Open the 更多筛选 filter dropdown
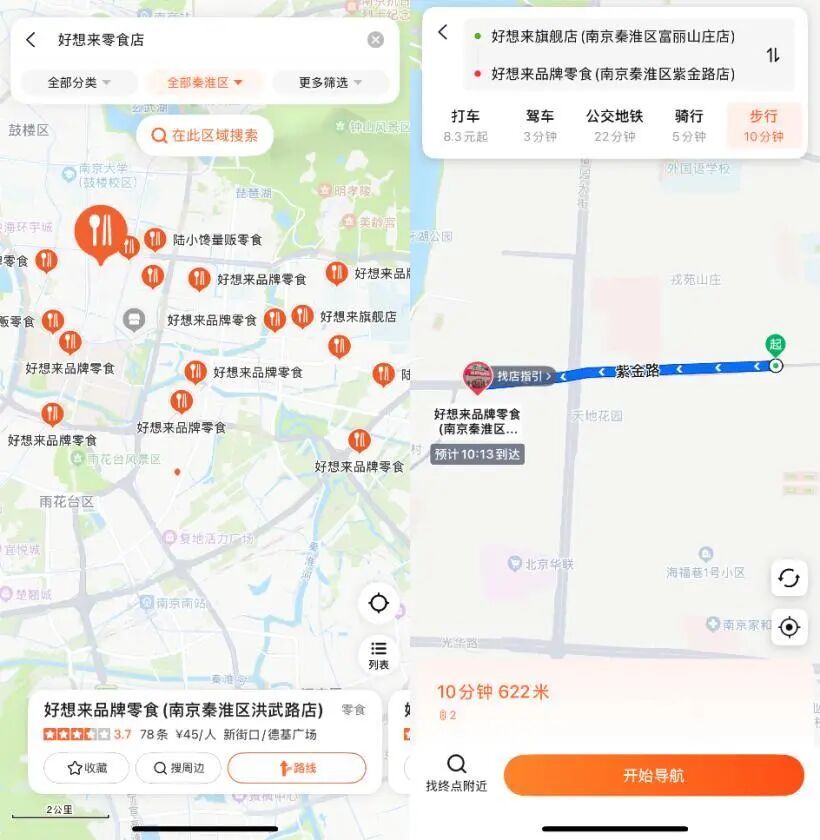 (x=330, y=83)
